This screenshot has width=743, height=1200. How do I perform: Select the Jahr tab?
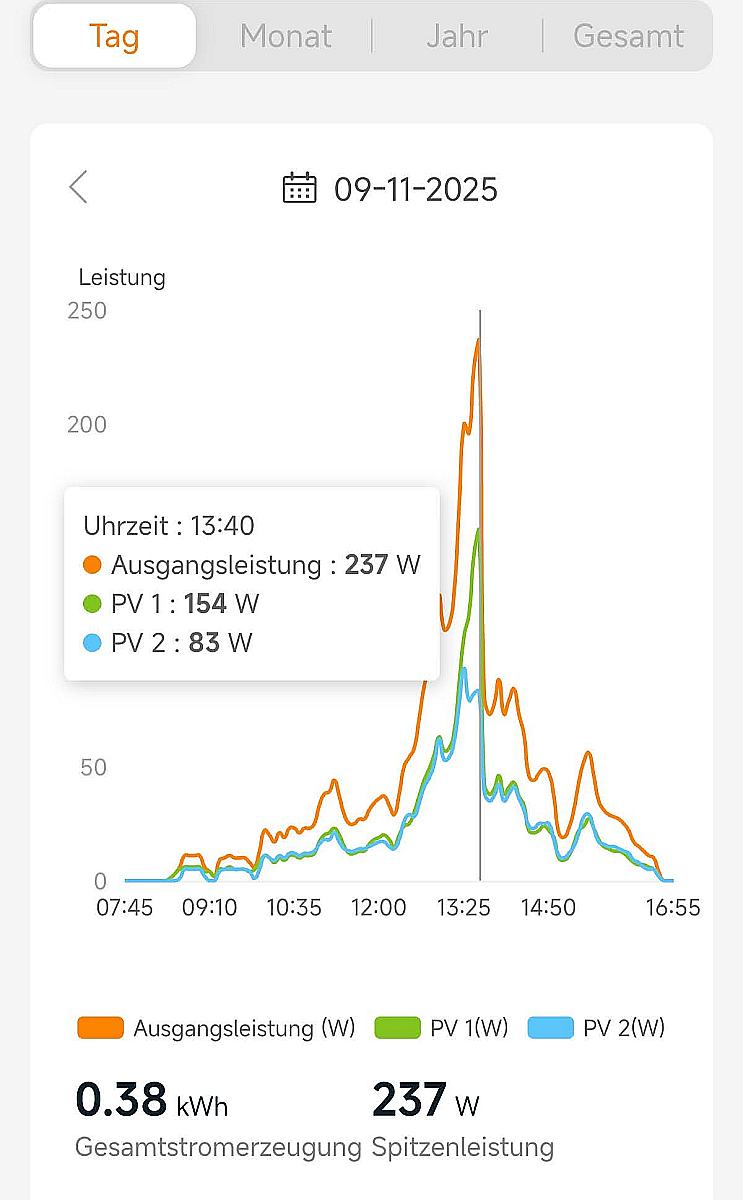[x=458, y=37]
